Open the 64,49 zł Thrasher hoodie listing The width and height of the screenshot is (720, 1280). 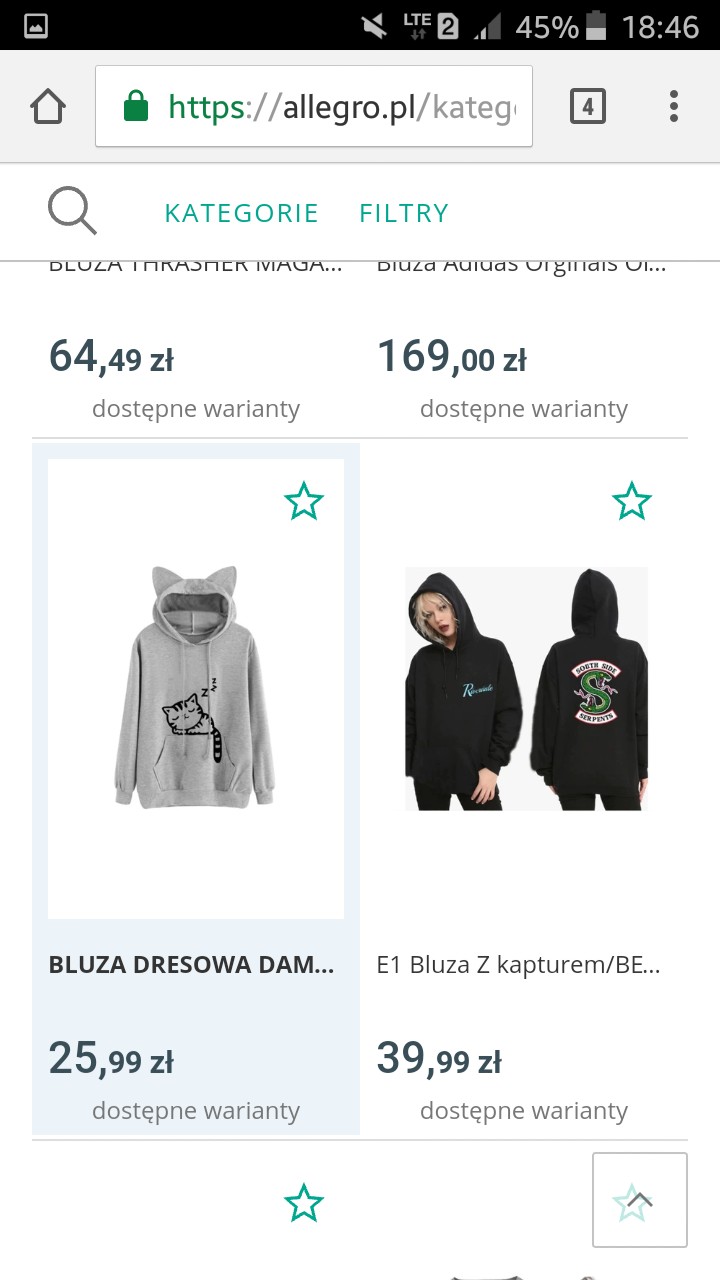pyautogui.click(x=196, y=358)
